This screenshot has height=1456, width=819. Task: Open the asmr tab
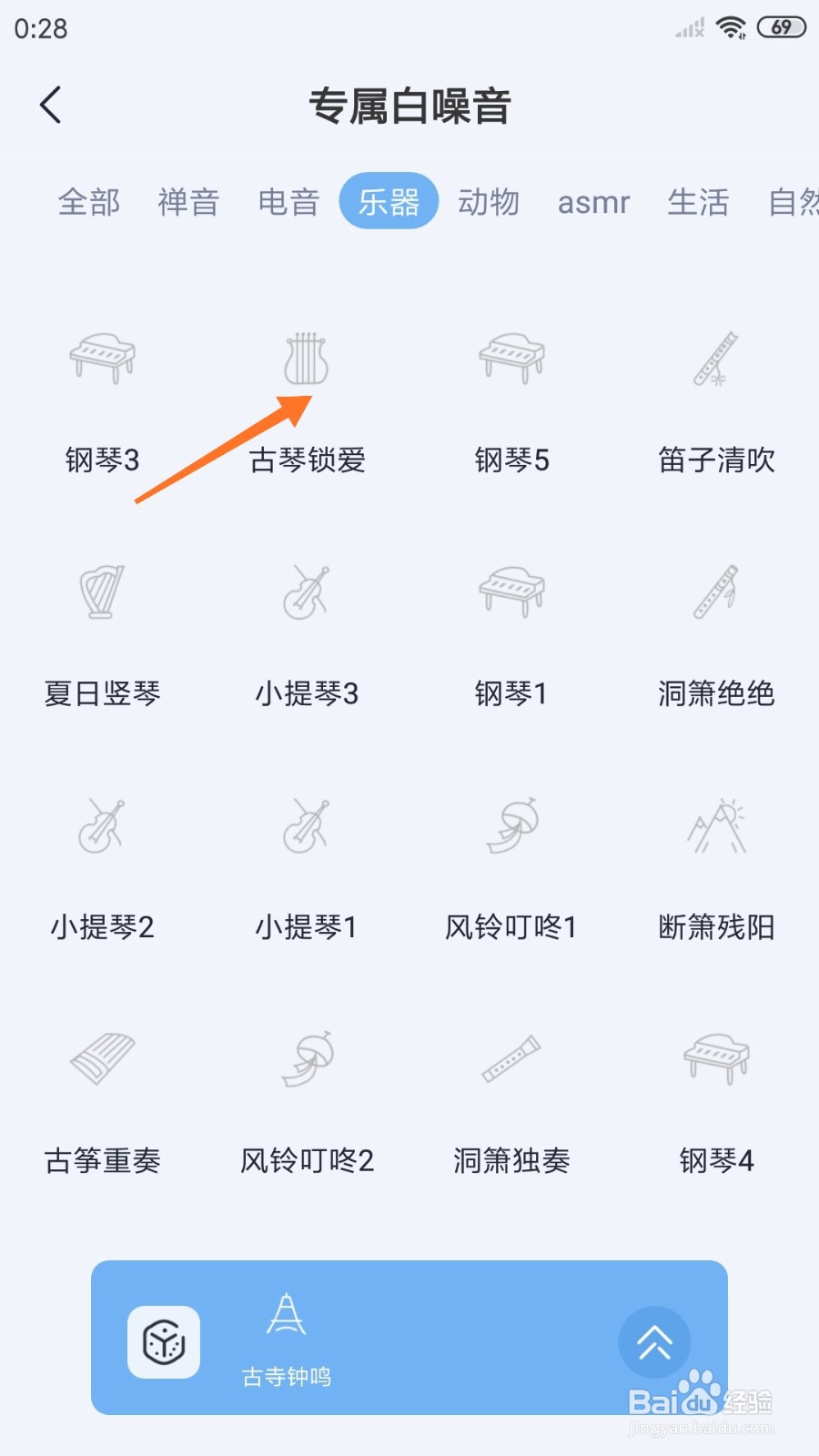tap(593, 201)
